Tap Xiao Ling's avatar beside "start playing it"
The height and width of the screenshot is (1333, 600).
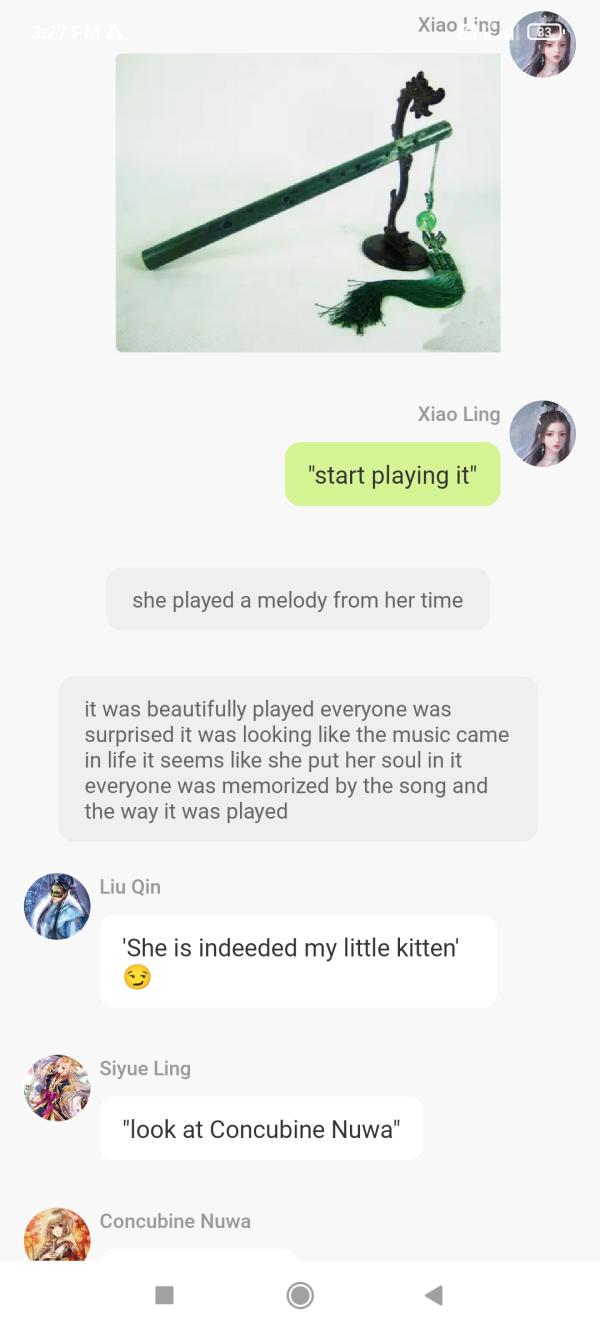pyautogui.click(x=542, y=434)
